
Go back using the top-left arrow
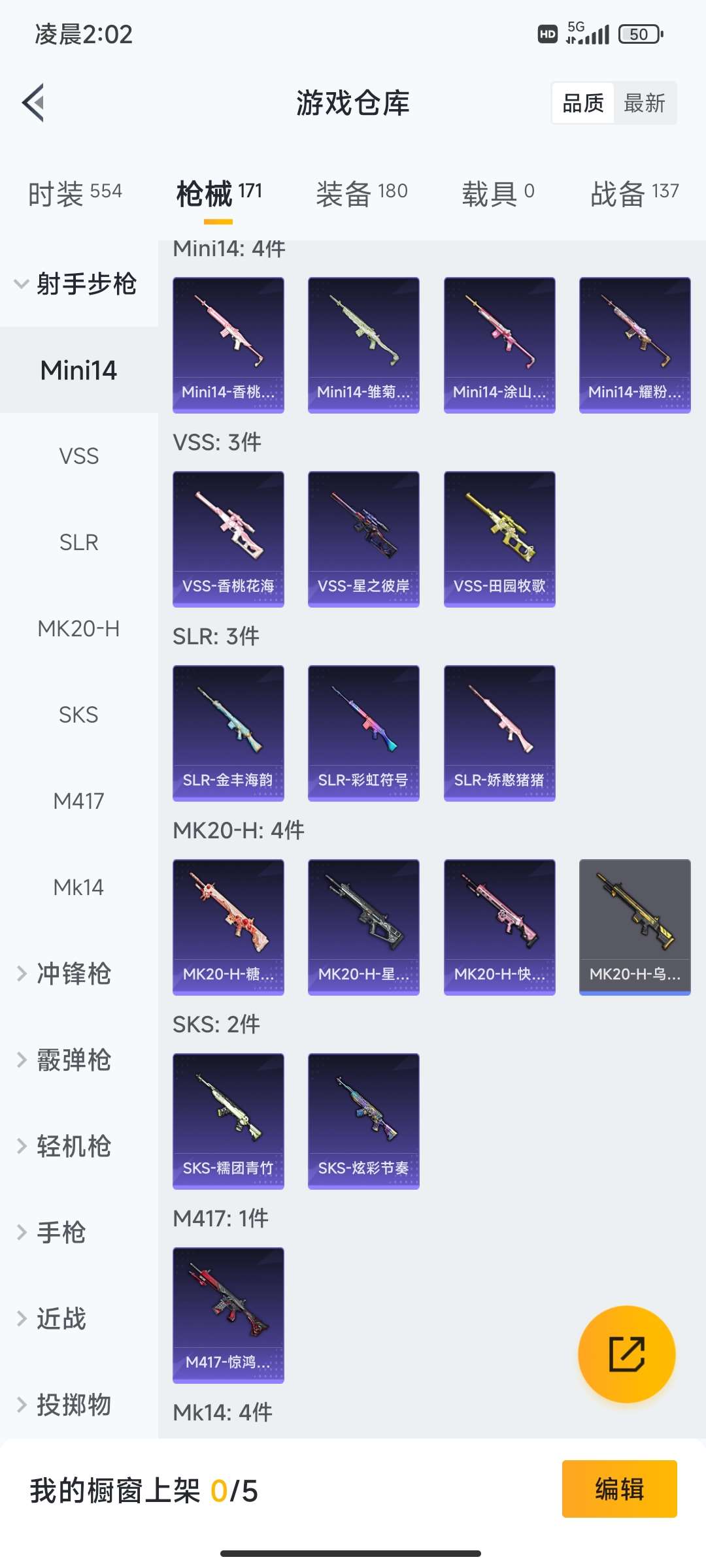(34, 103)
